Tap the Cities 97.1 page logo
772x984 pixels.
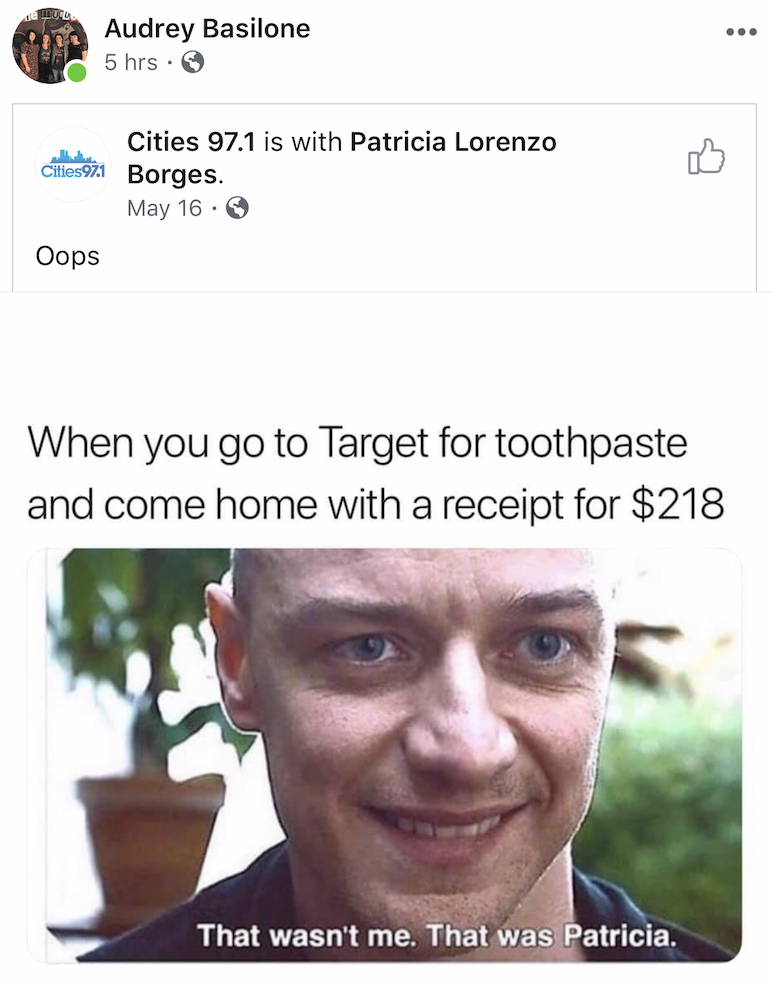(x=73, y=164)
